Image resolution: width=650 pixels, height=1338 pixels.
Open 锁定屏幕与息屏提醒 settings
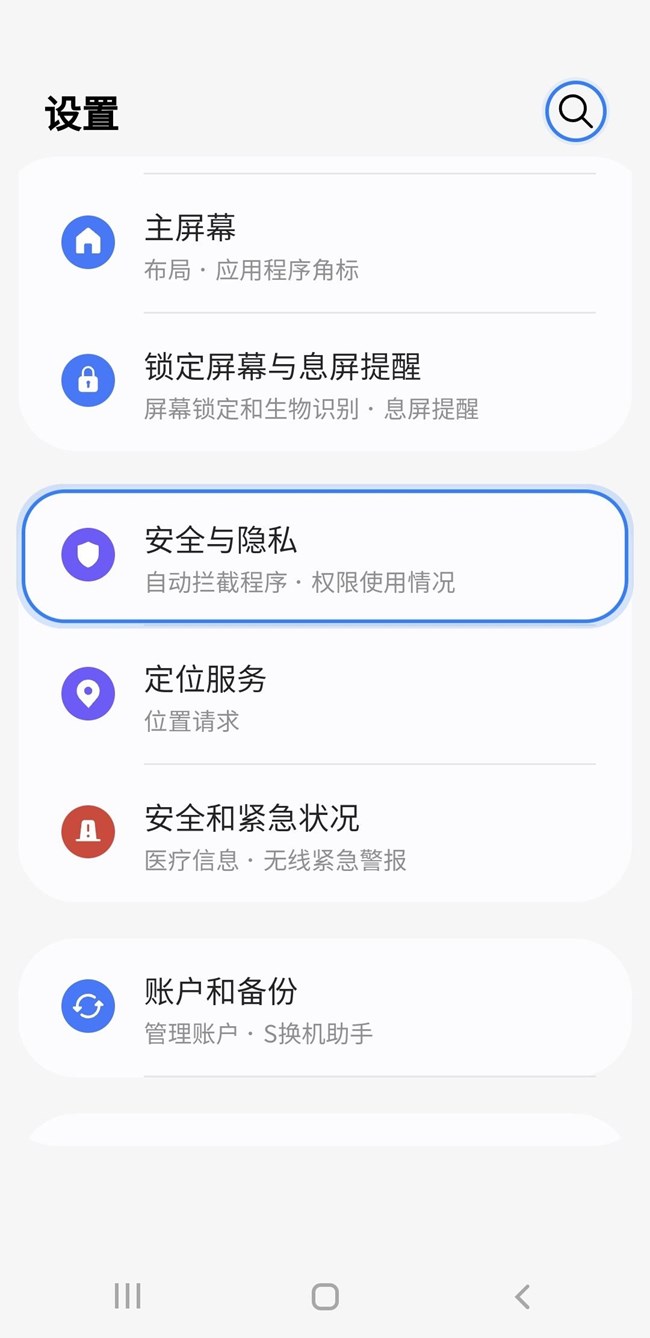pyautogui.click(x=325, y=382)
